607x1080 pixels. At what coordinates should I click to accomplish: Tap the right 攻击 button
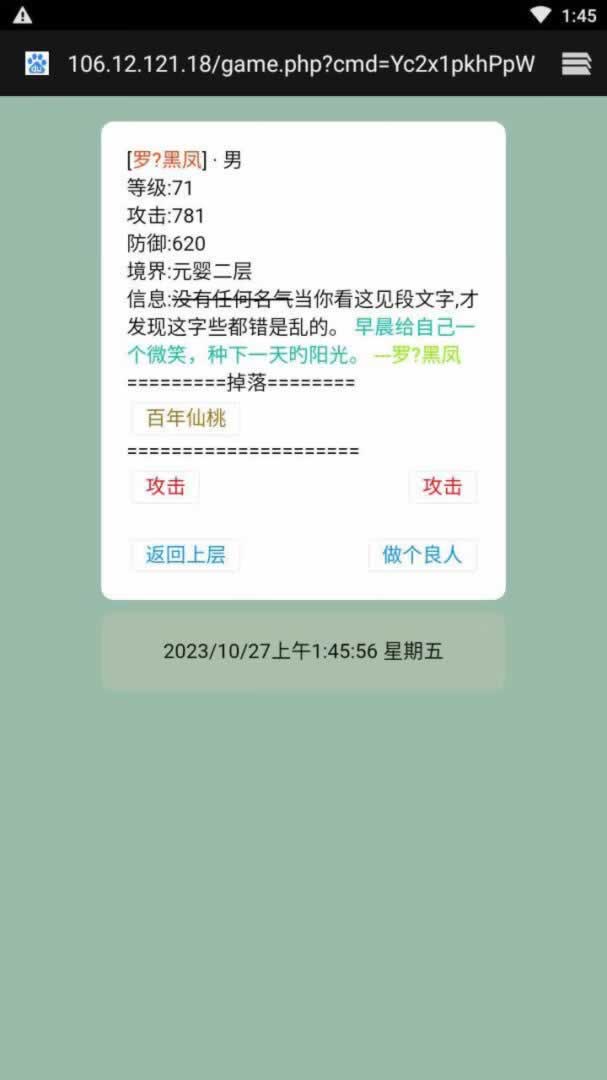click(x=442, y=487)
